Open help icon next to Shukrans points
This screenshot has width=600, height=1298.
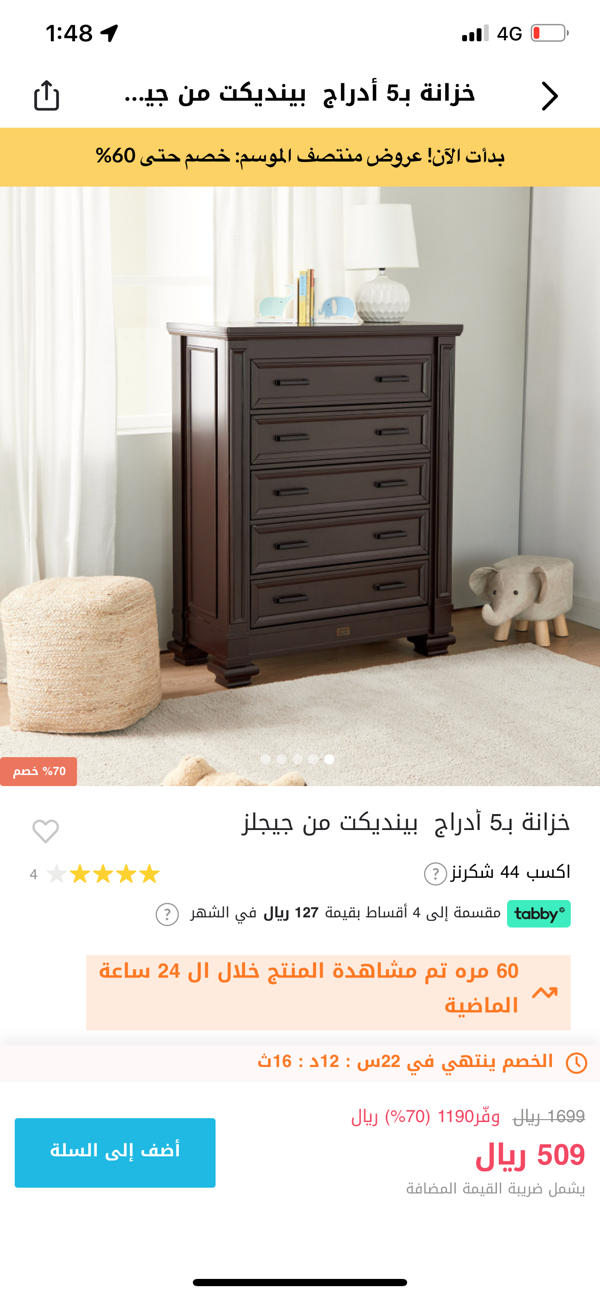click(435, 874)
